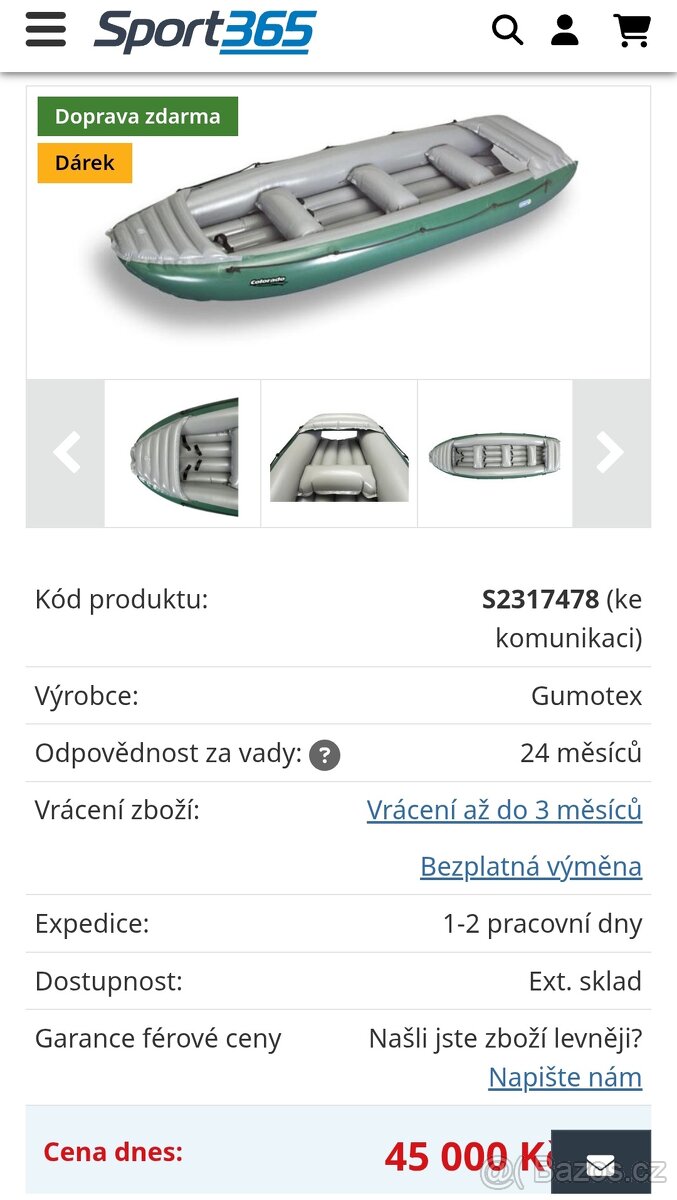The image size is (677, 1200).
Task: Tap the Sport365 logo to go home
Action: (x=205, y=32)
